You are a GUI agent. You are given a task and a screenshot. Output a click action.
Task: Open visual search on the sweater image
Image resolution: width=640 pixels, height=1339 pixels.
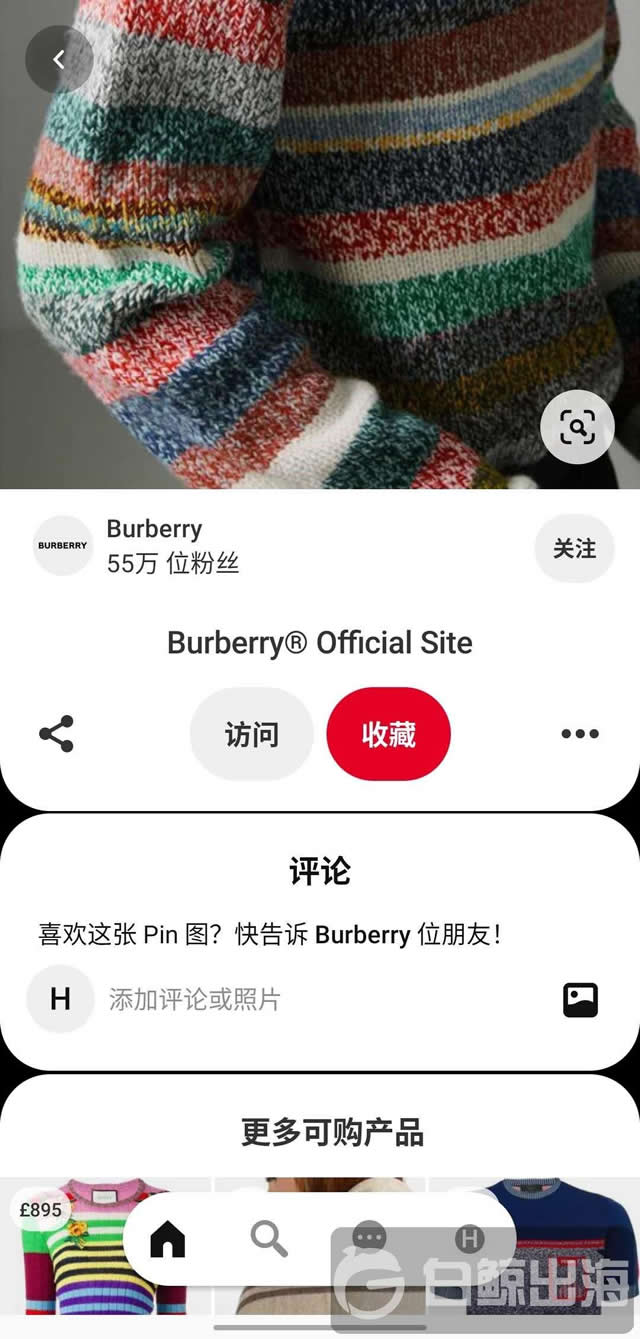coord(577,428)
